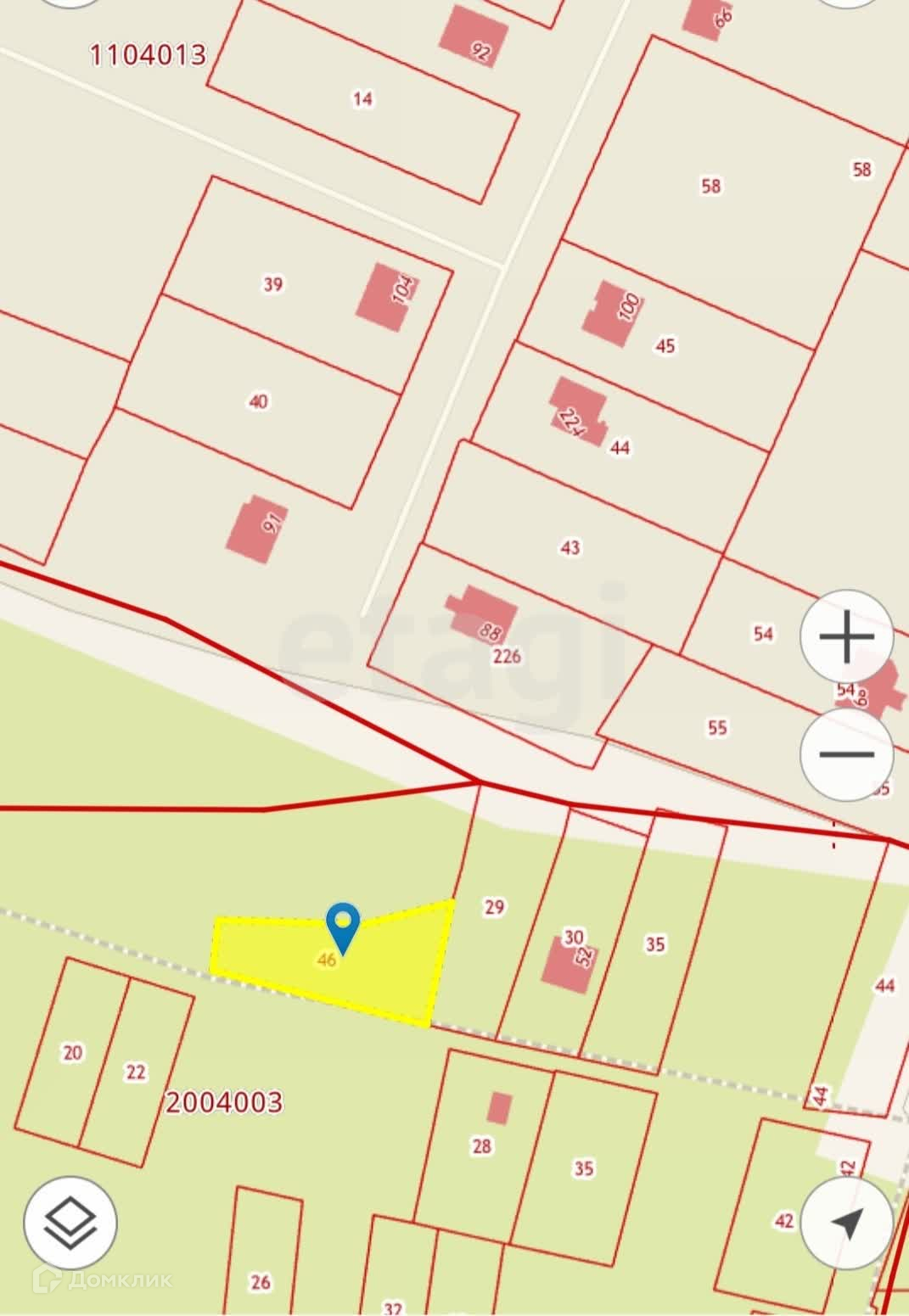Zoom out of the map
Screen dimensions: 909x1316
(x=846, y=753)
